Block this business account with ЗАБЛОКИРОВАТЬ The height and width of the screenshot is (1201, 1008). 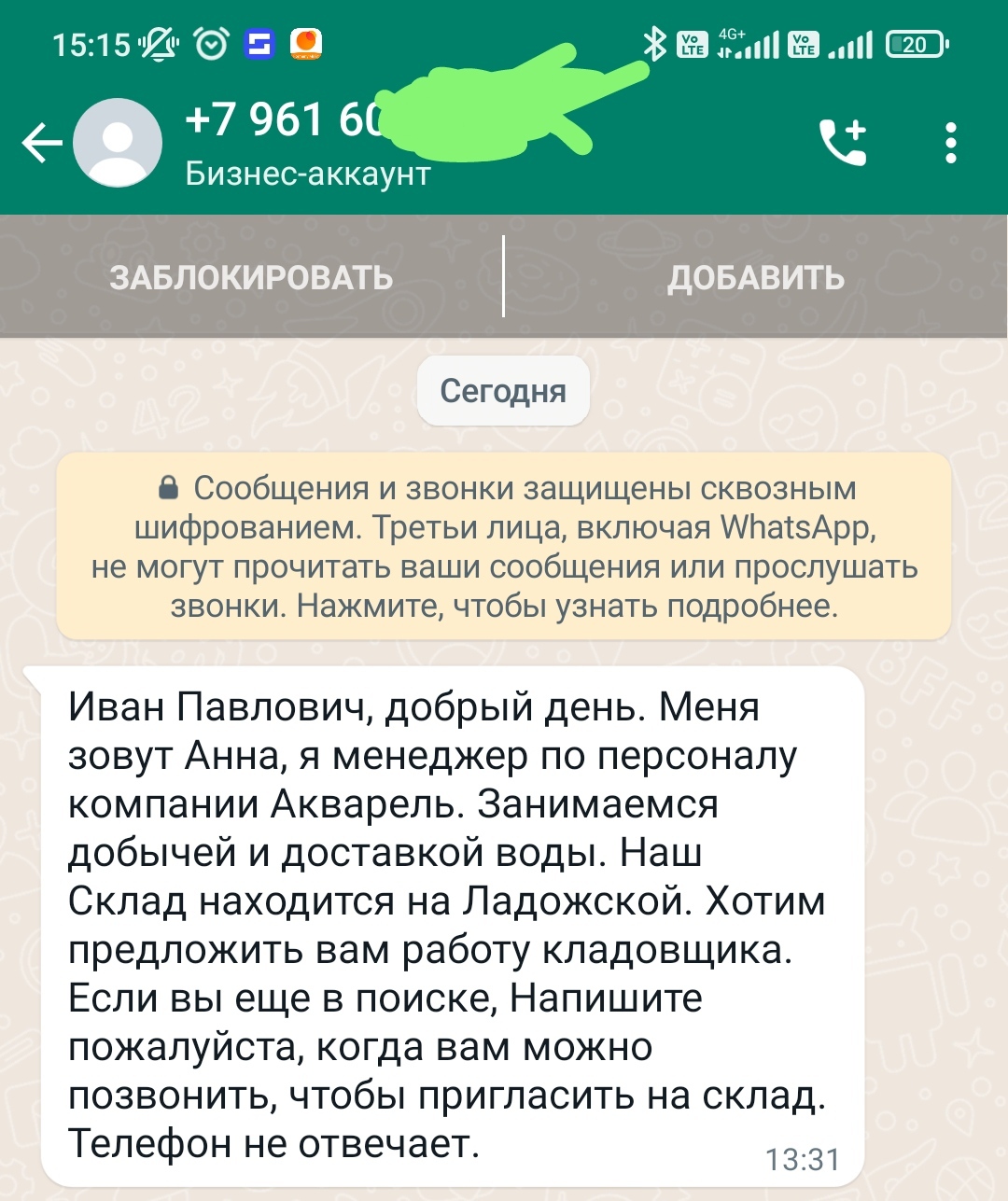251,277
